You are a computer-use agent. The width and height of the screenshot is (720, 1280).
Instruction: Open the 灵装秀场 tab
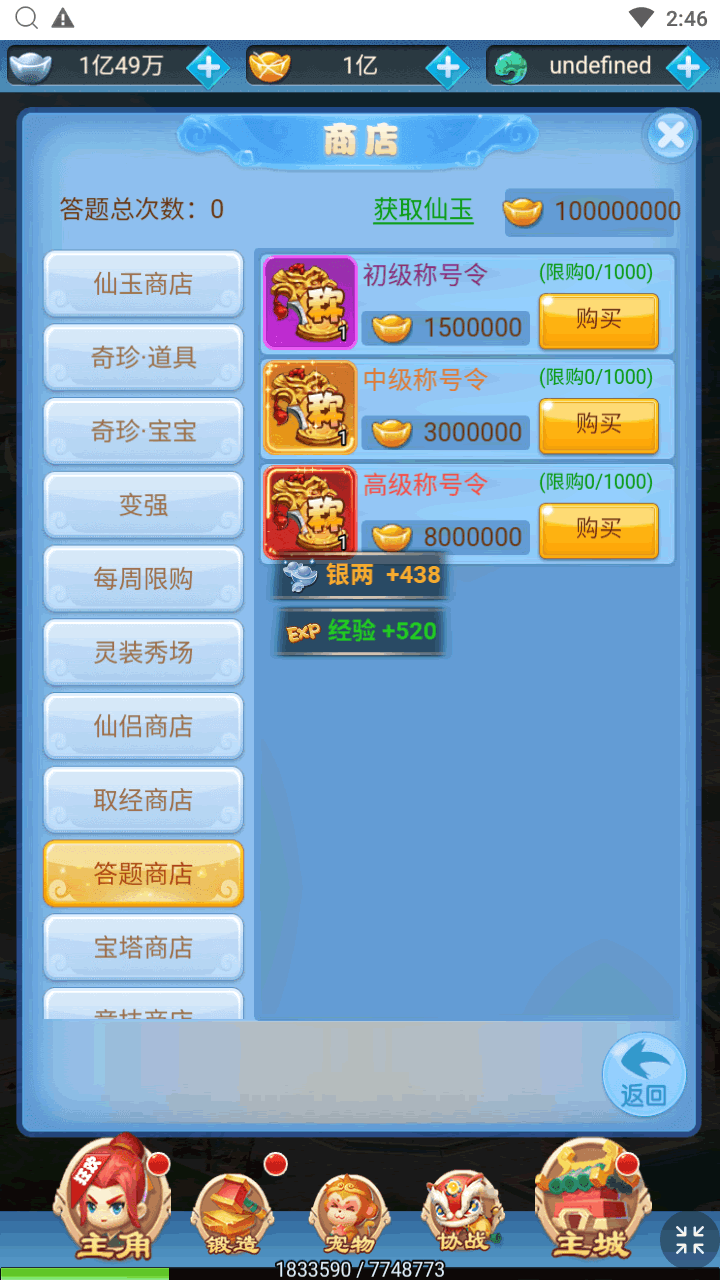143,653
